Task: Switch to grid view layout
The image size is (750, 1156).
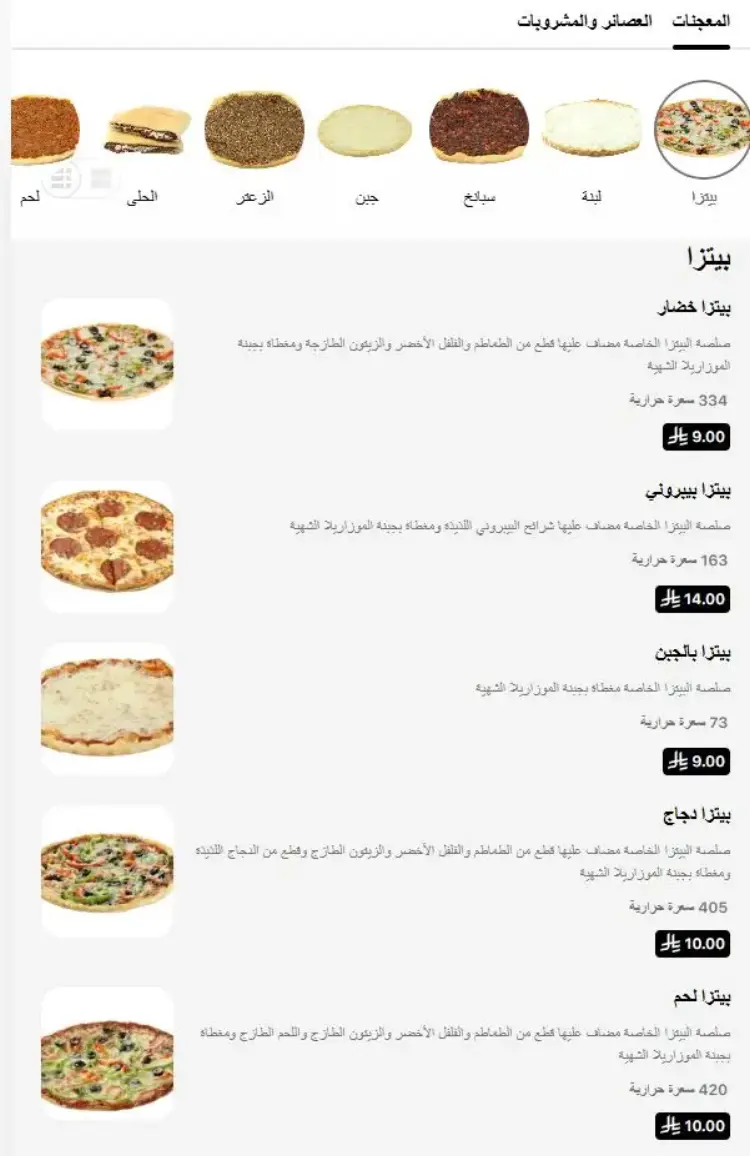Action: click(x=63, y=180)
